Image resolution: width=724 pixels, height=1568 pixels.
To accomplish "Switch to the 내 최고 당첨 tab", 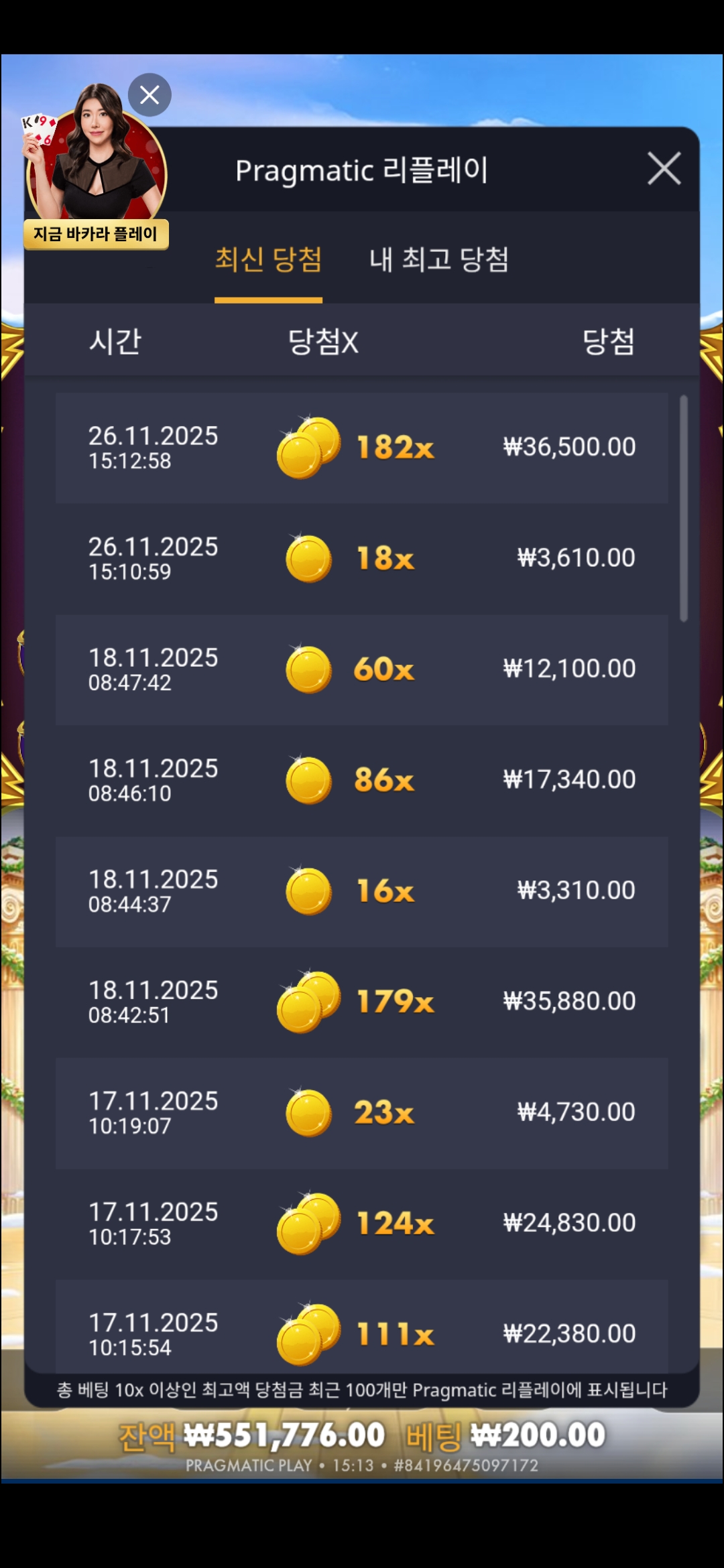I will point(439,260).
